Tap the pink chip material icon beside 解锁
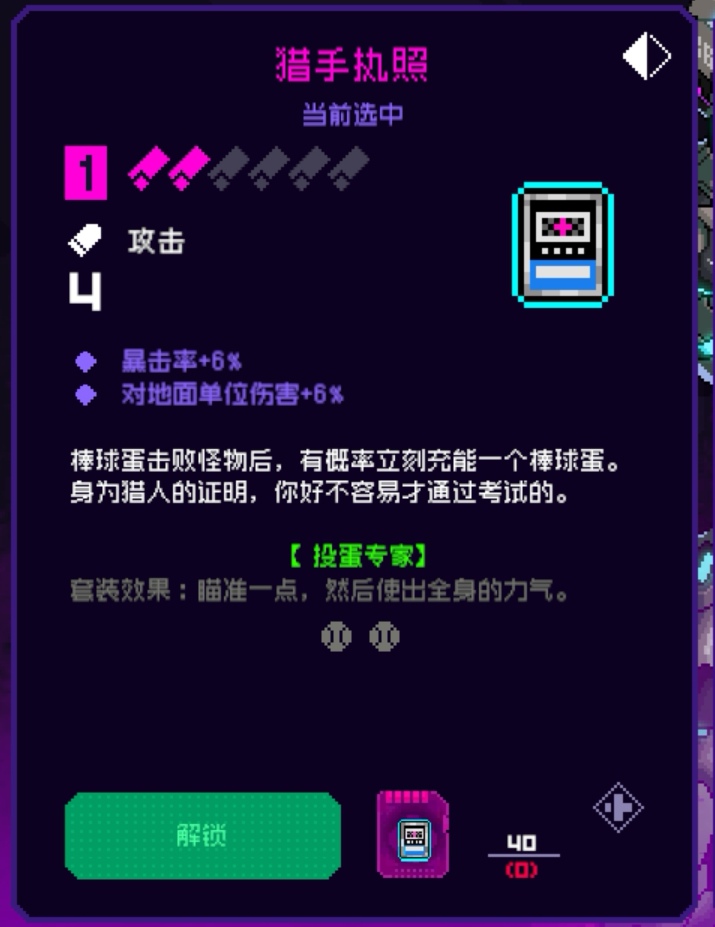Viewport: 715px width, 927px height. (413, 835)
